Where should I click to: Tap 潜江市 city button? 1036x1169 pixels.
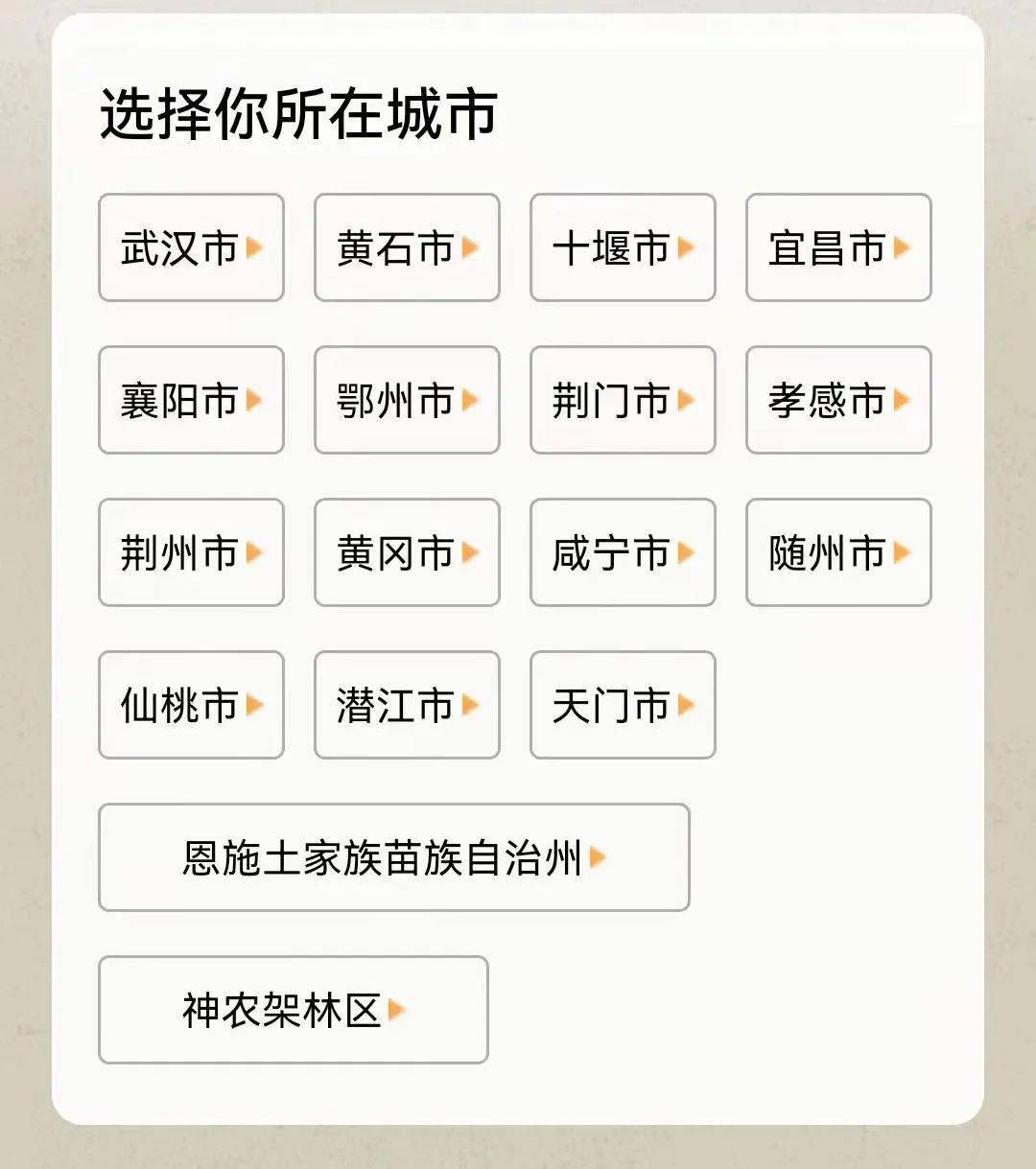tap(407, 705)
